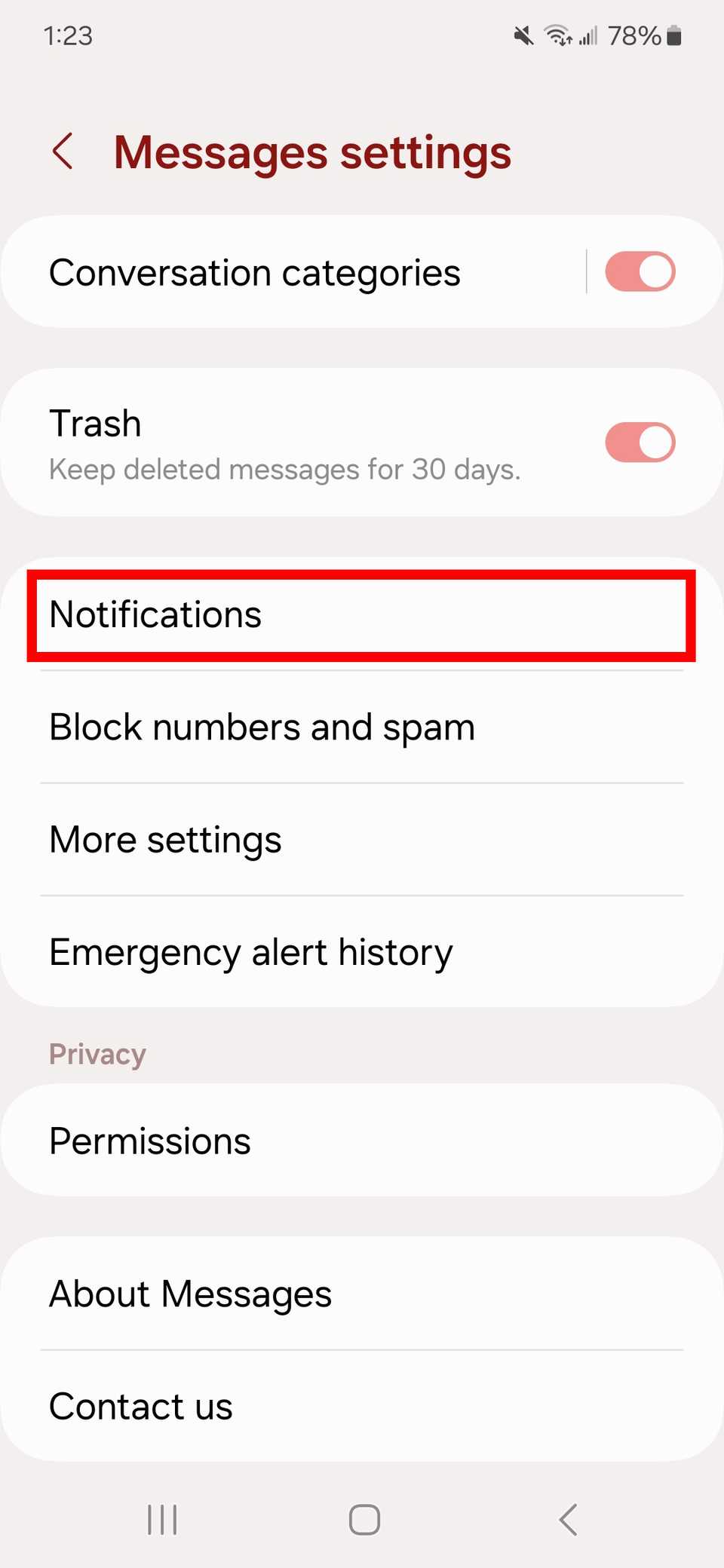Tap the Back navigation button
This screenshot has width=724, height=1568.
(567, 1520)
